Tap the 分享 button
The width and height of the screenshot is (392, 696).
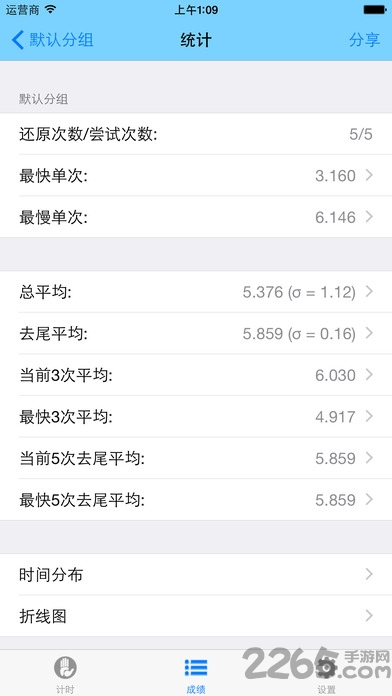[x=364, y=40]
